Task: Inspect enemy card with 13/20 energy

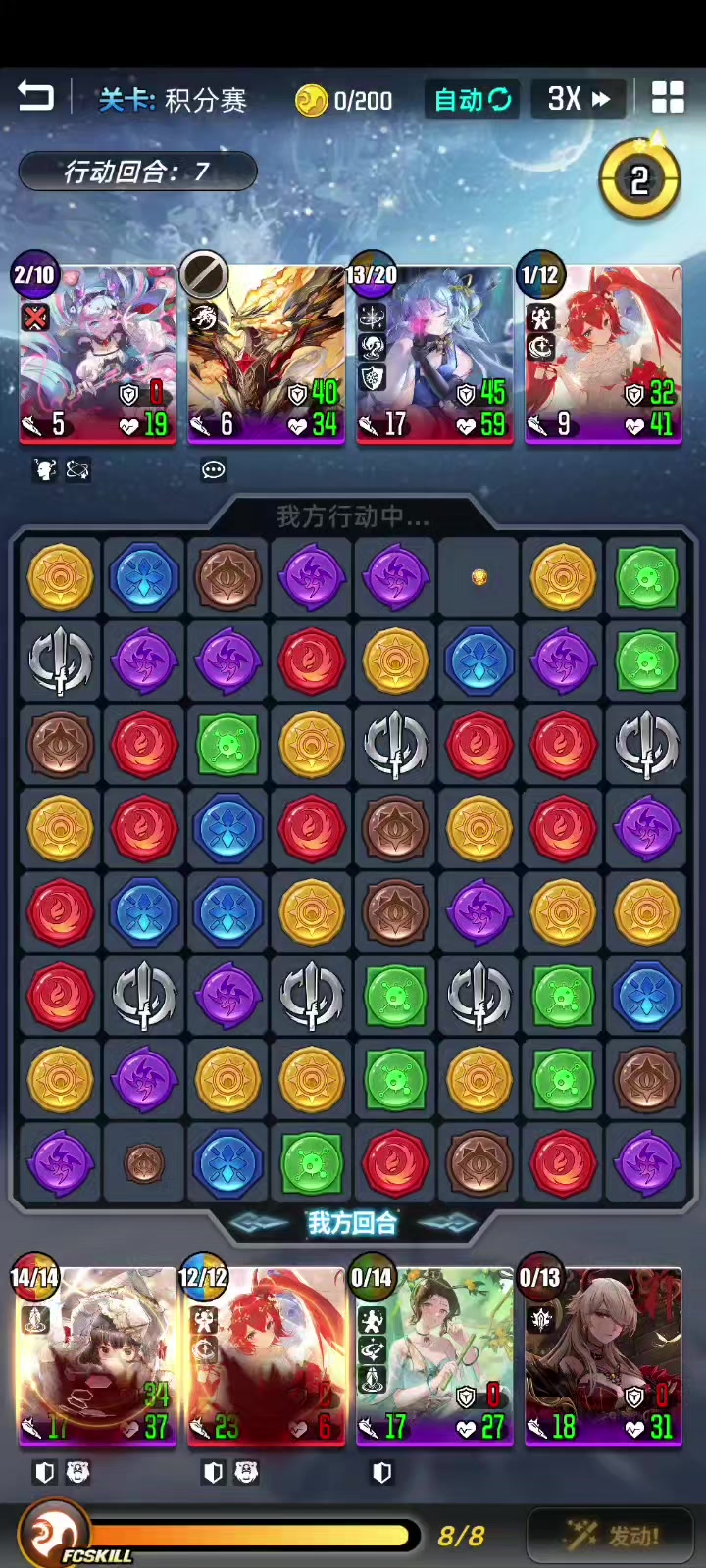Action: click(435, 355)
